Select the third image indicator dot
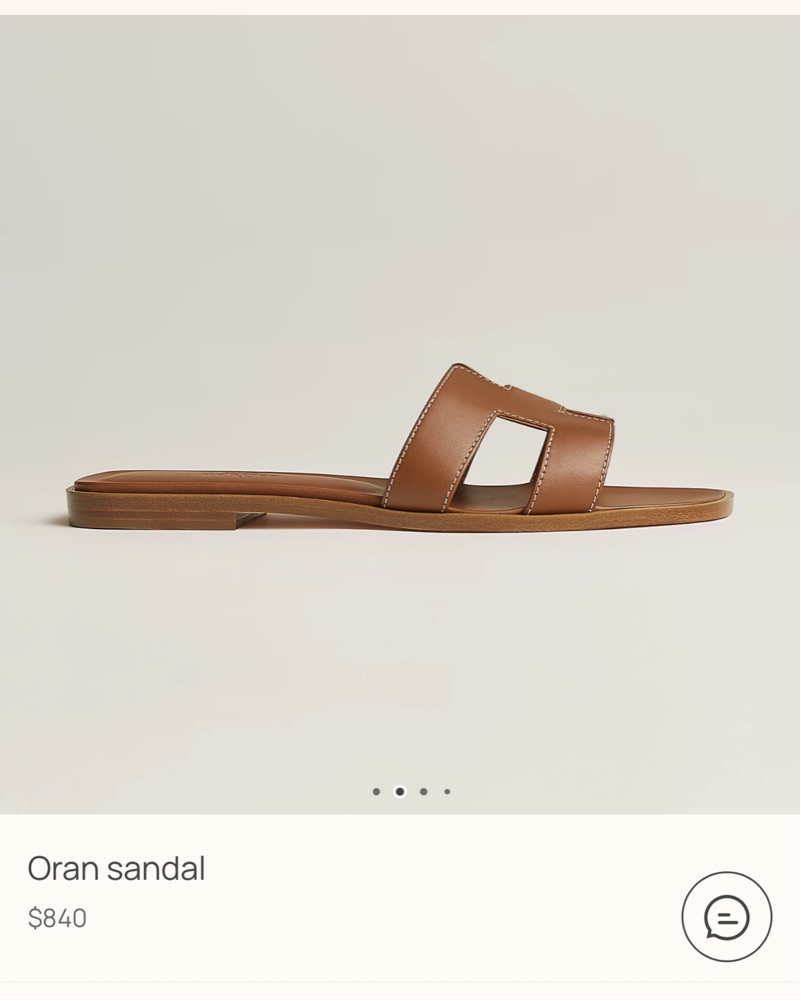Image resolution: width=801 pixels, height=1001 pixels. pos(423,791)
